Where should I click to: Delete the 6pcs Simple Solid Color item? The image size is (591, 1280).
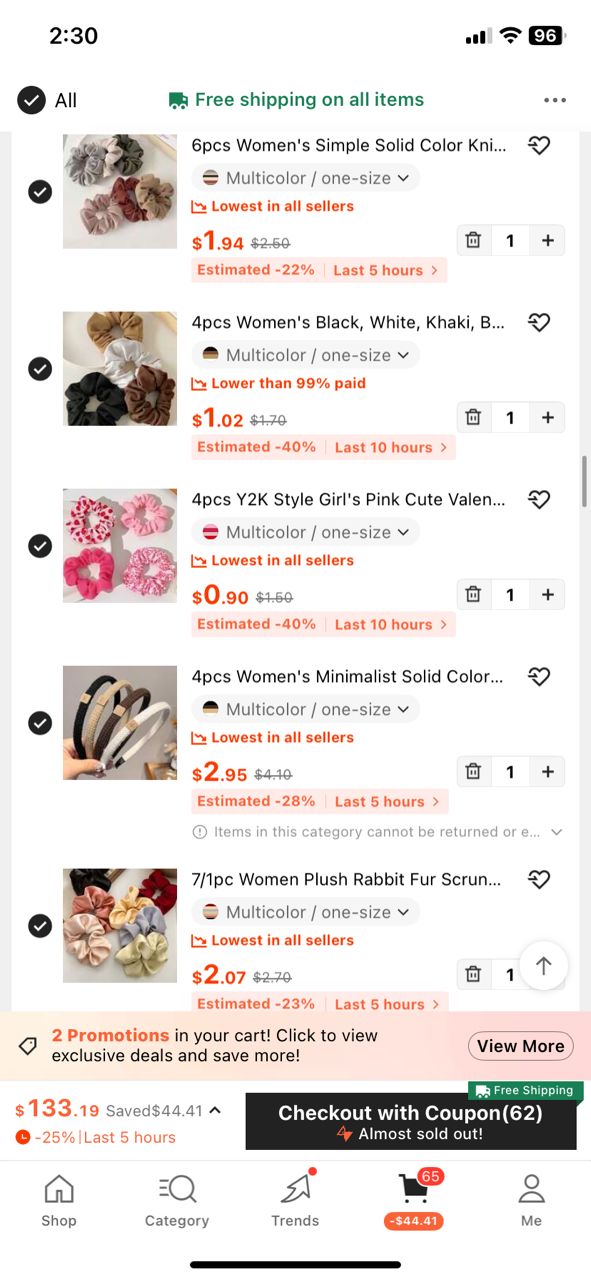coord(473,241)
